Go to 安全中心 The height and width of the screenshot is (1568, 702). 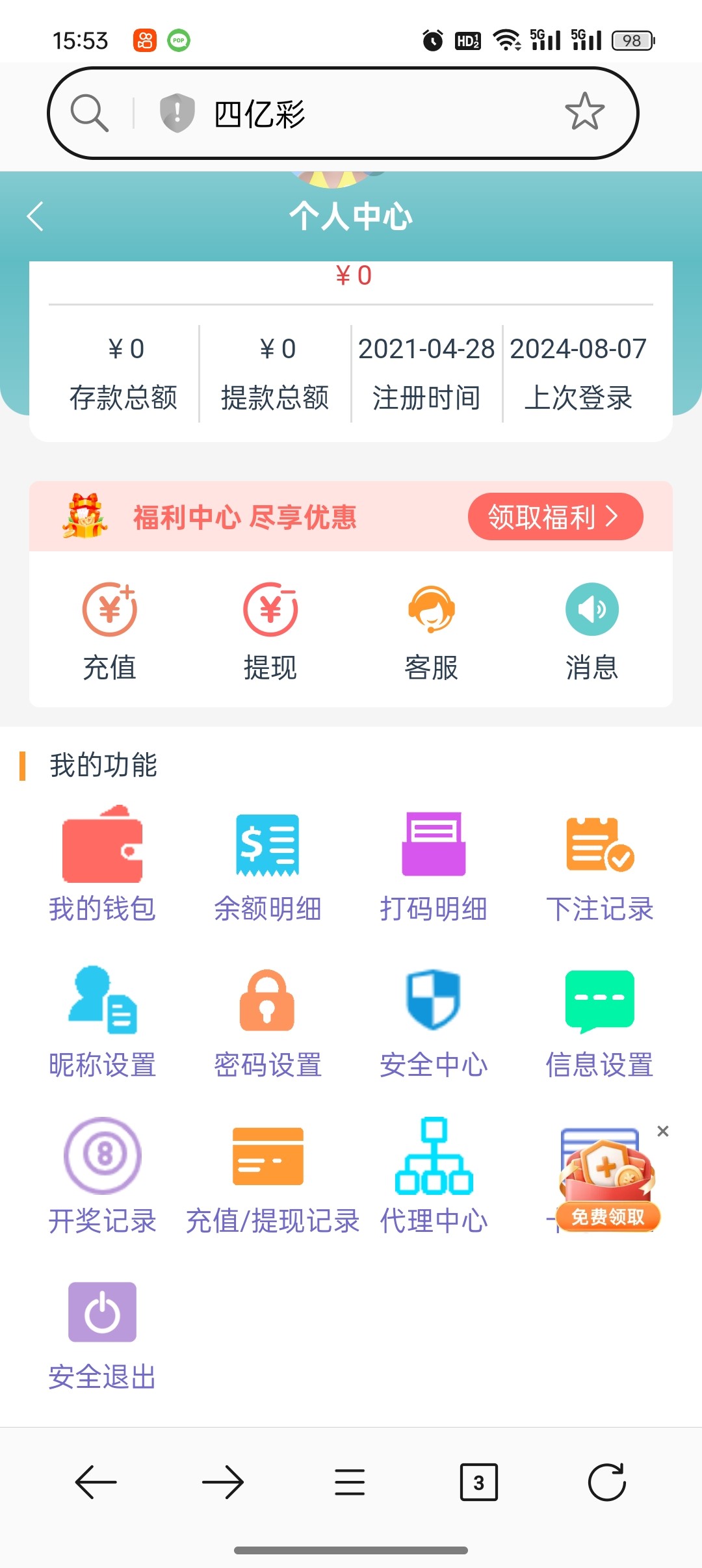pos(434,1021)
